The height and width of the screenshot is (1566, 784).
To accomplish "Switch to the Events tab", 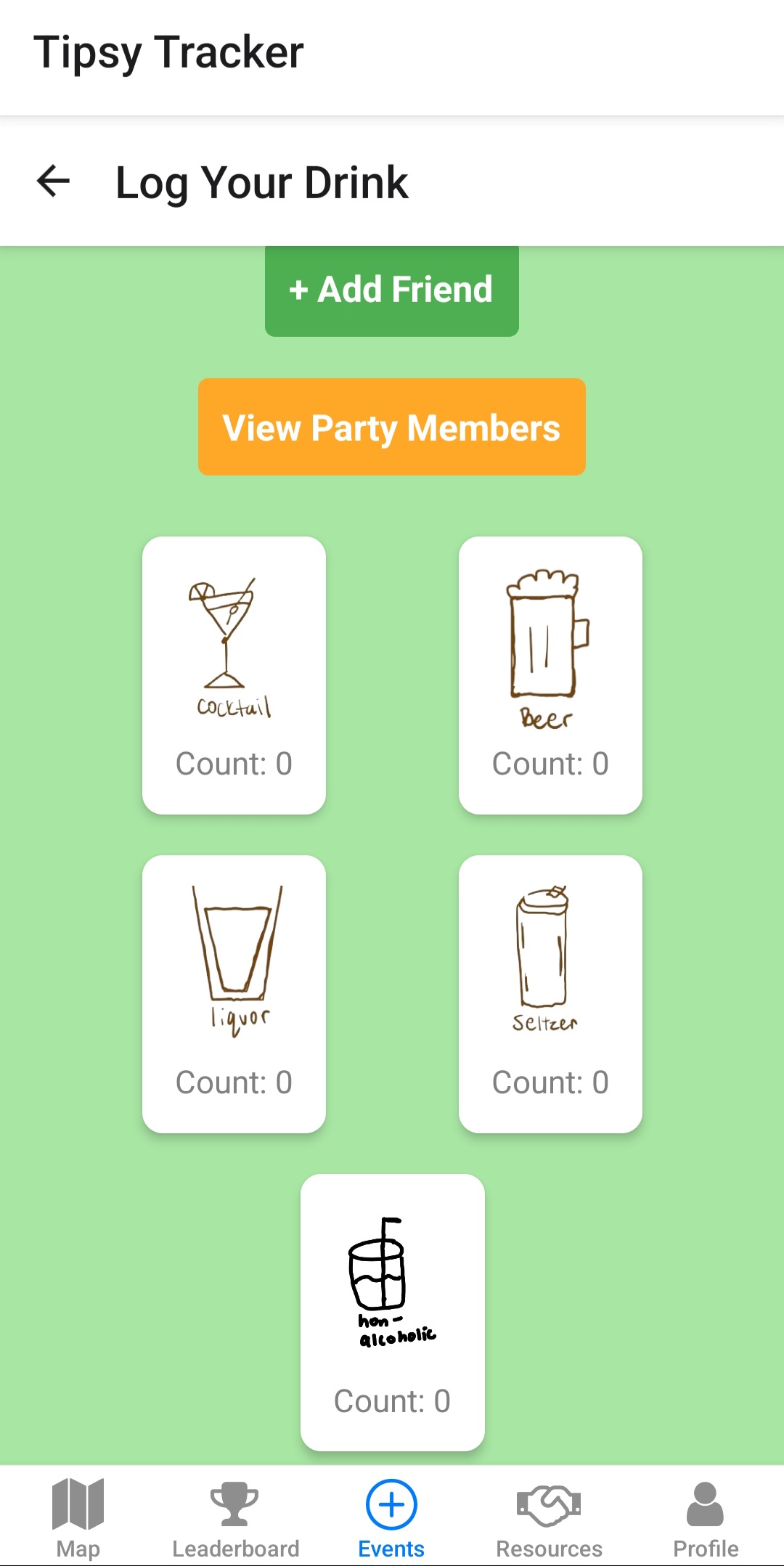I will pos(391,1517).
